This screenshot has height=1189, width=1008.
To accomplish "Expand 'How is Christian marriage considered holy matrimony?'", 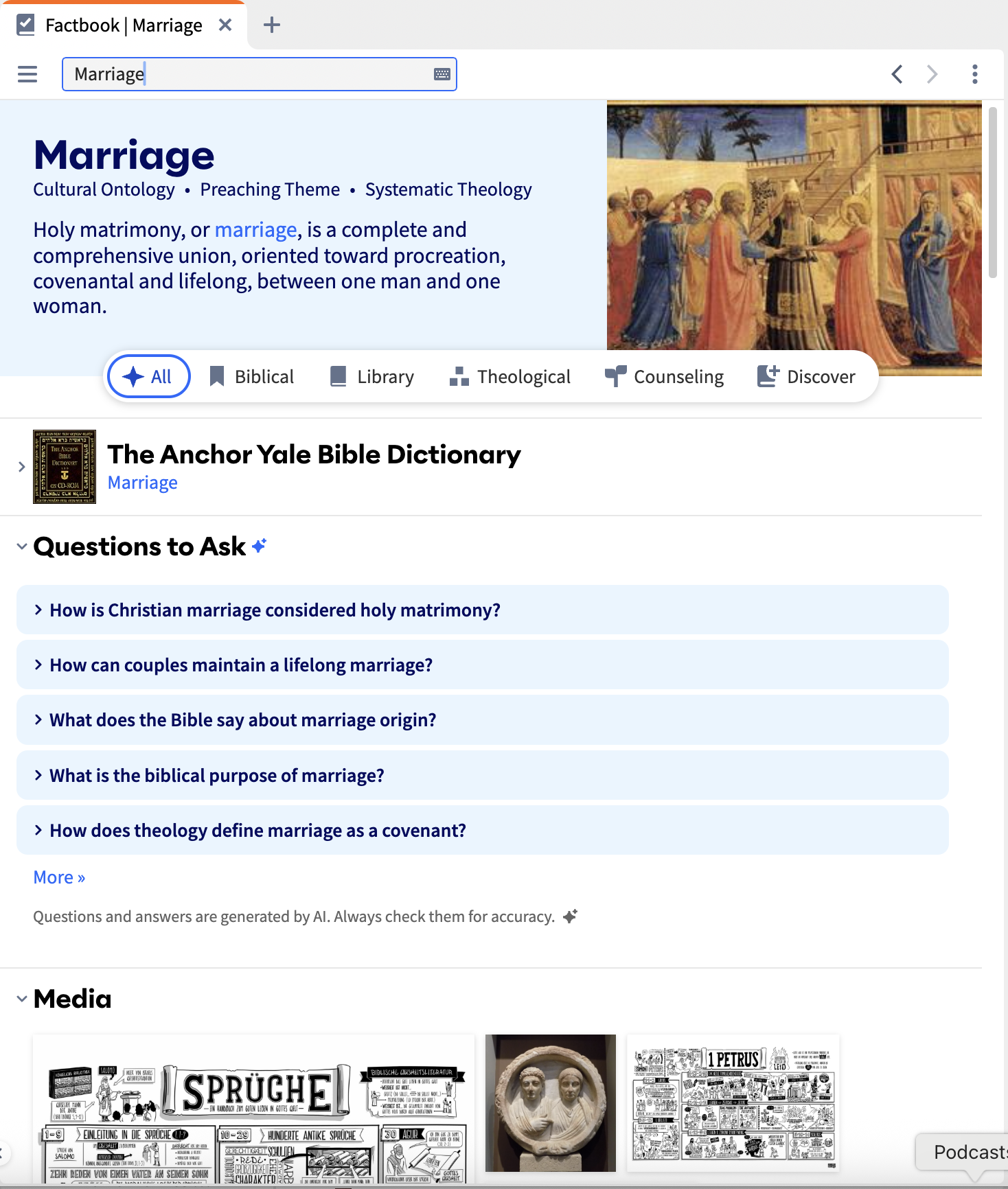I will tap(275, 610).
